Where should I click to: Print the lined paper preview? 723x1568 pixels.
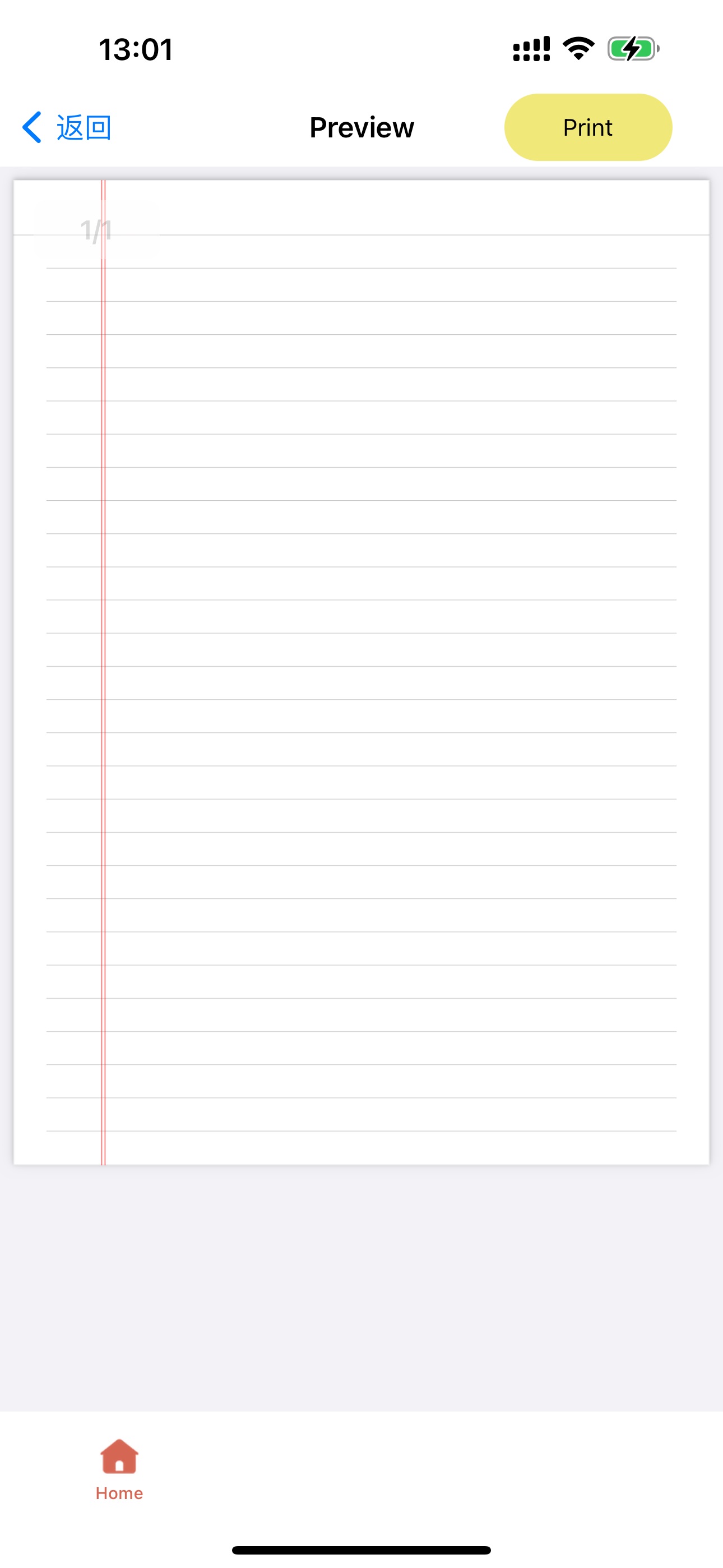coord(587,127)
